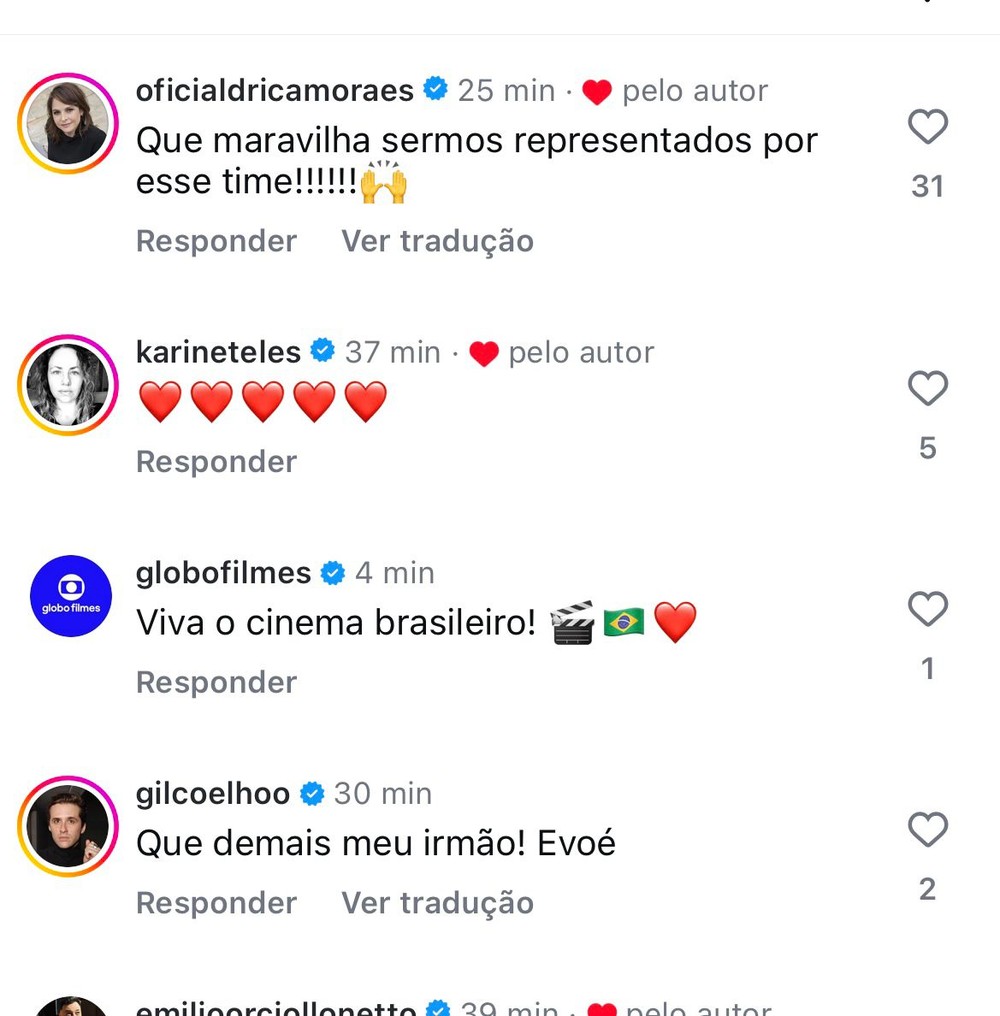This screenshot has height=1016, width=1000.
Task: Visit the oficialdricamoraes username link
Action: (274, 91)
